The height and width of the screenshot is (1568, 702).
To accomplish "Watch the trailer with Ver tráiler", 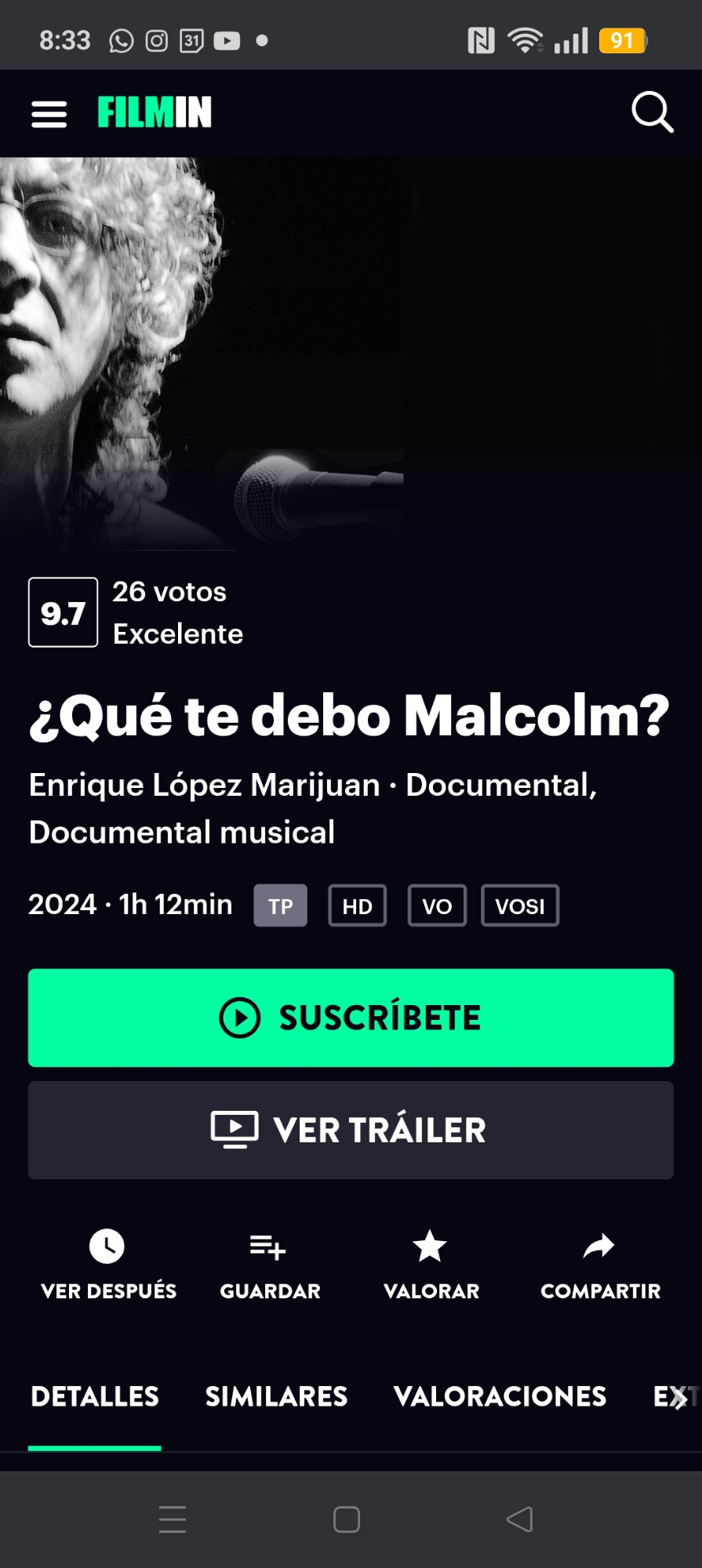I will point(351,1130).
